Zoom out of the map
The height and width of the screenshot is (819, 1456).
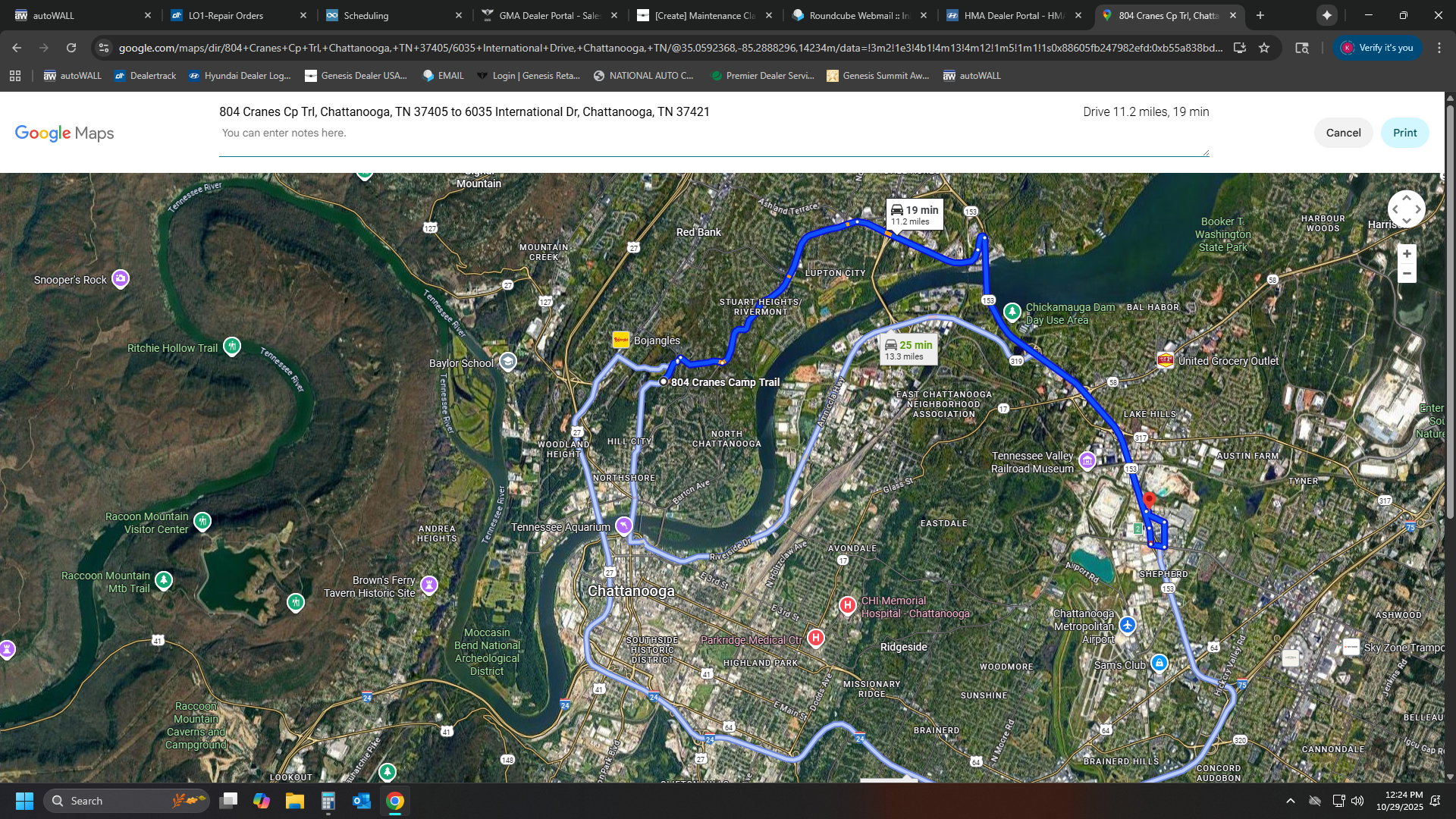tap(1407, 274)
